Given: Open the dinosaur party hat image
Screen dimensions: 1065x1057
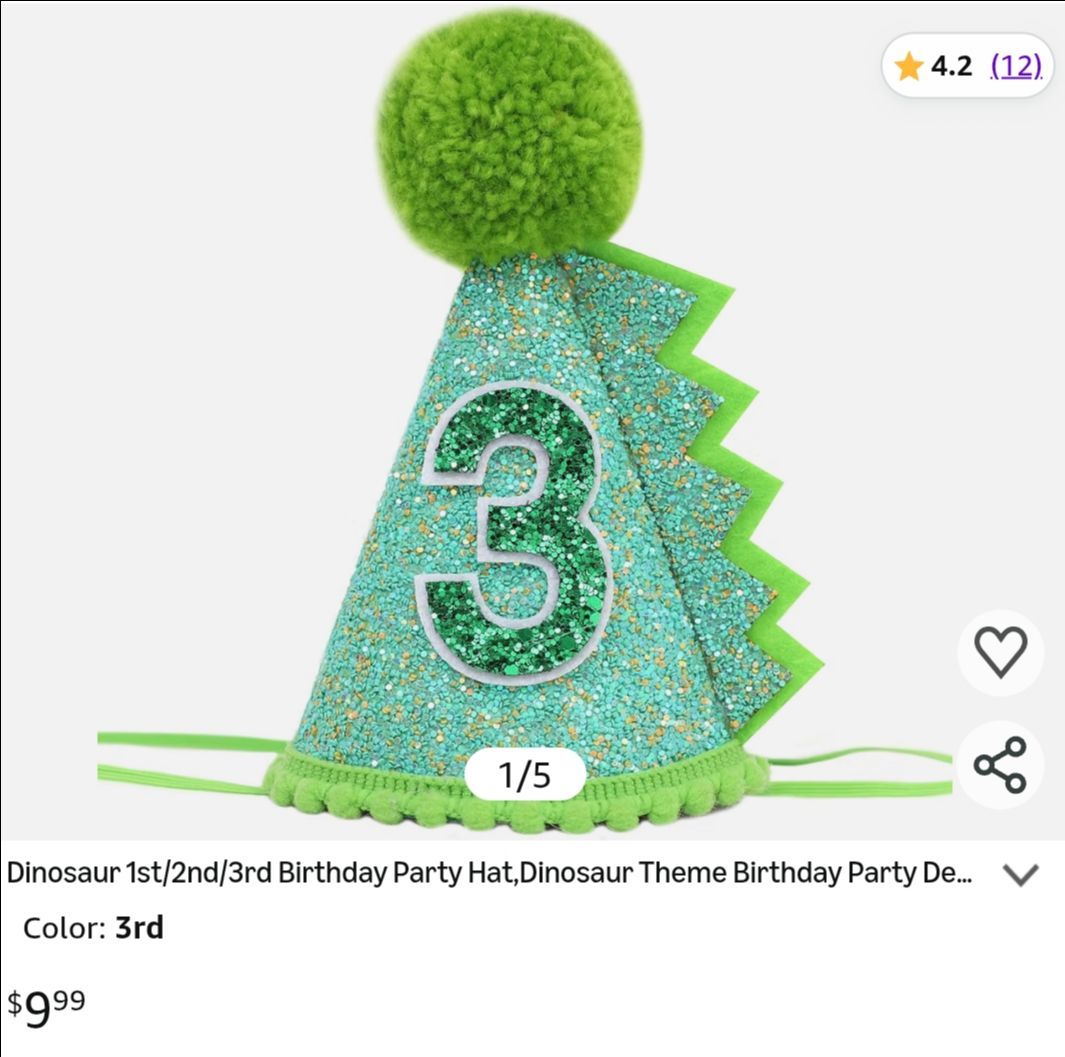Looking at the screenshot, I should click(523, 421).
